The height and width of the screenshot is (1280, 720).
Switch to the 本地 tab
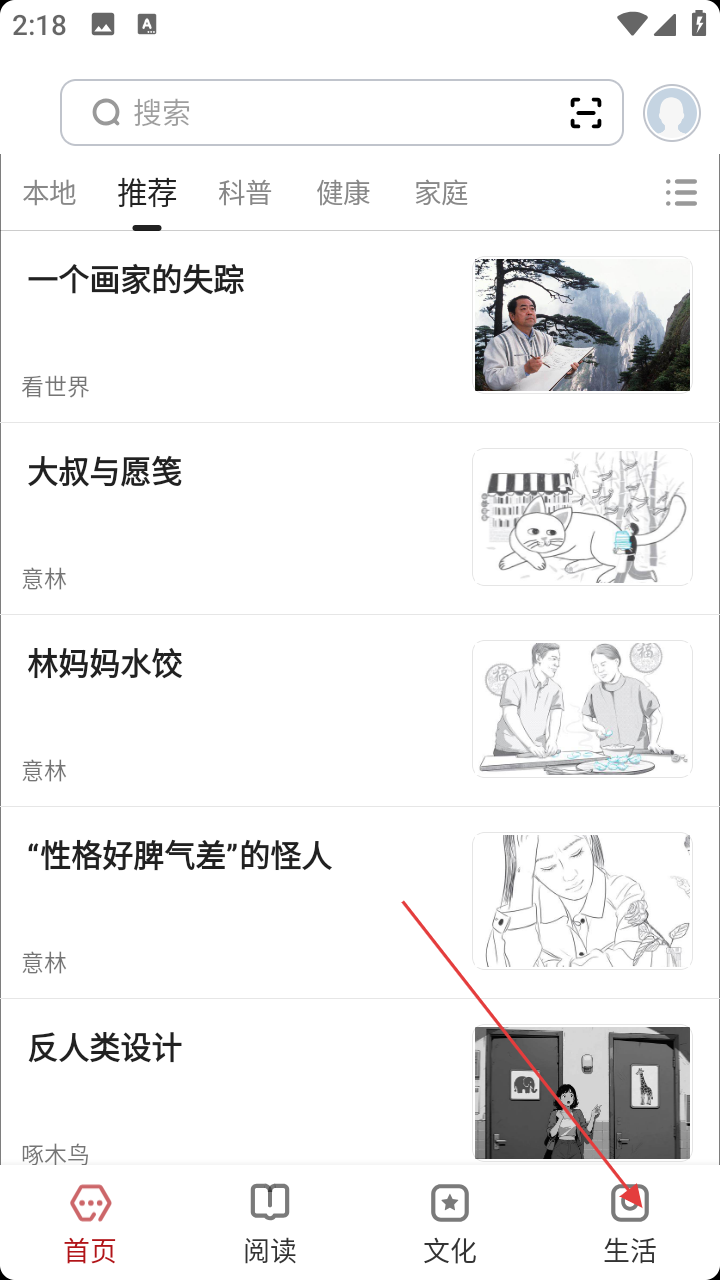pyautogui.click(x=49, y=192)
